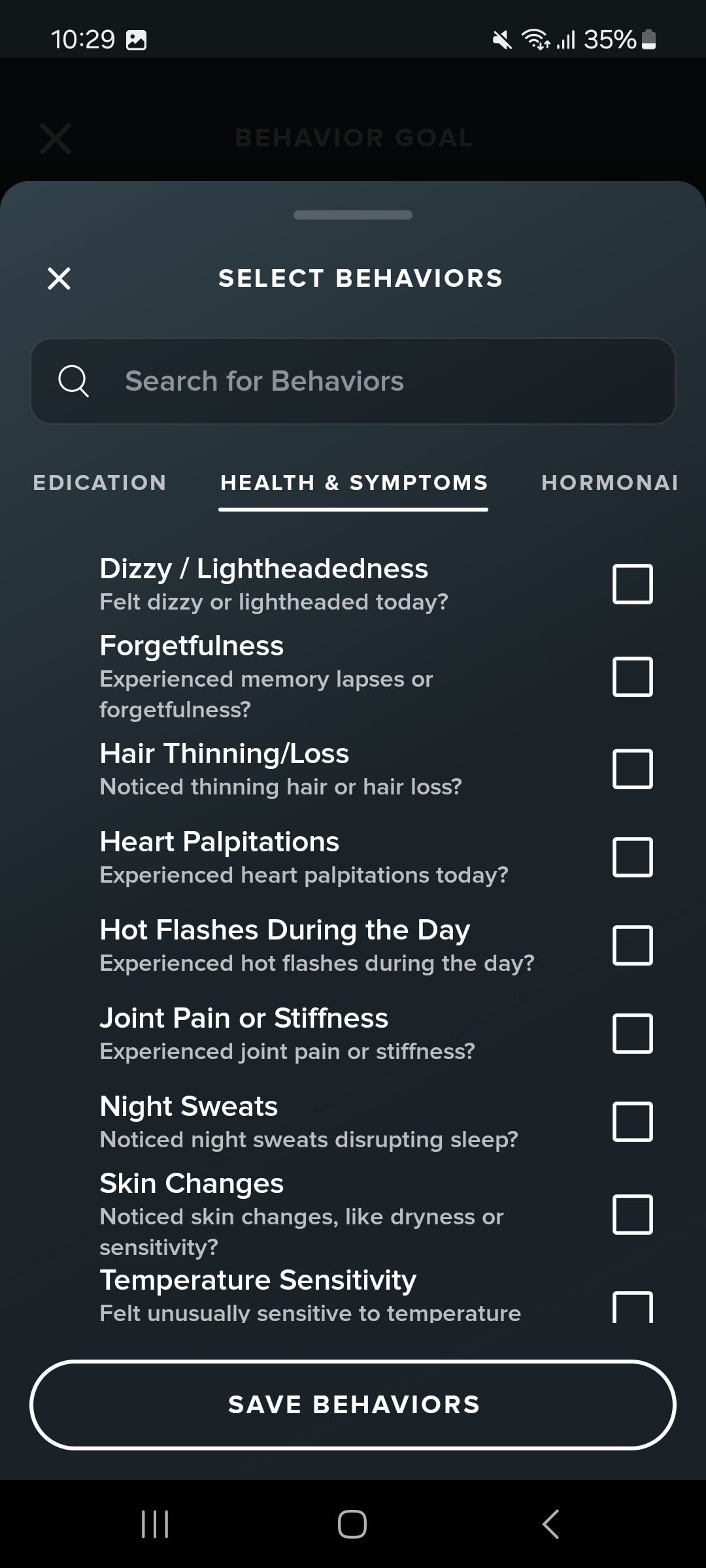
Task: Check the Skin Changes box
Action: [632, 1215]
